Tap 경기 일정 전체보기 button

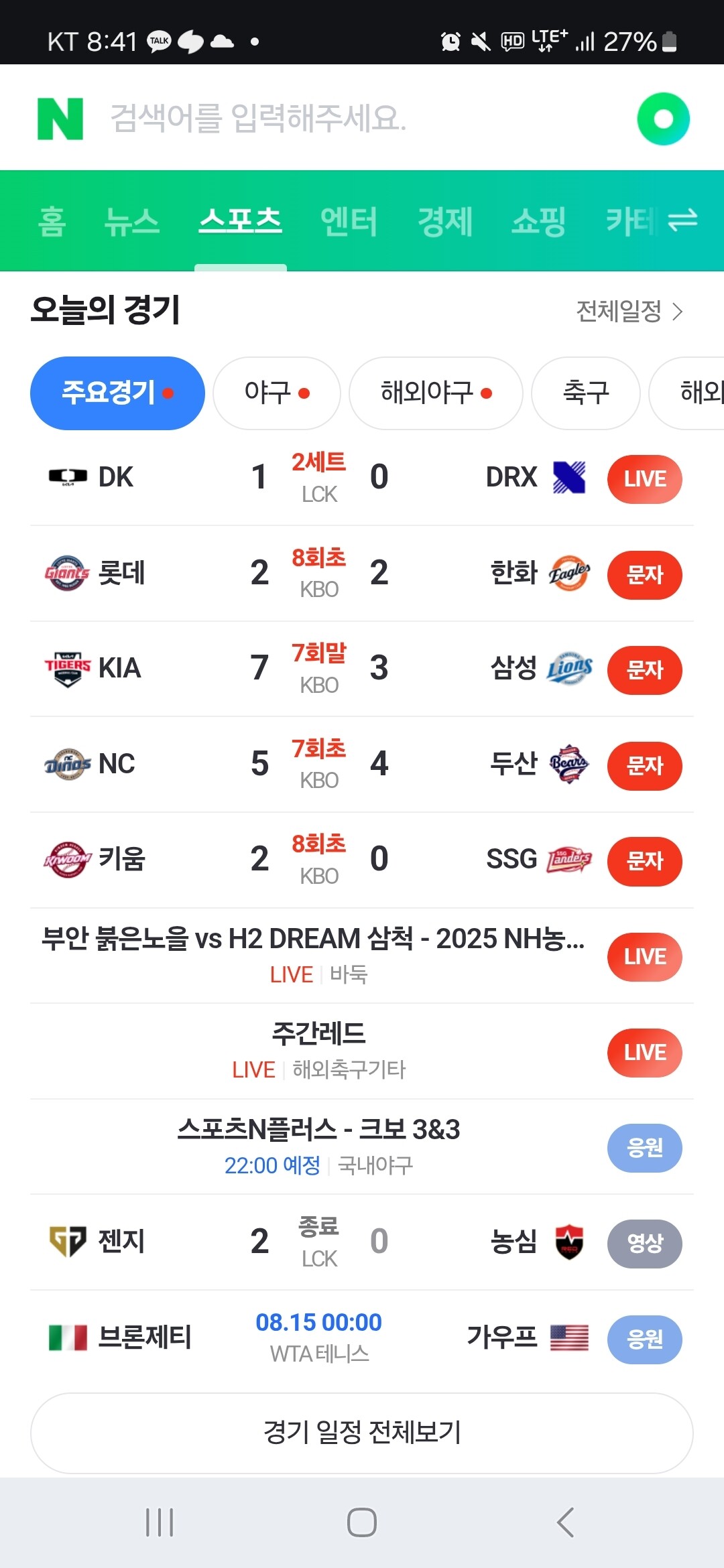pos(362,1433)
